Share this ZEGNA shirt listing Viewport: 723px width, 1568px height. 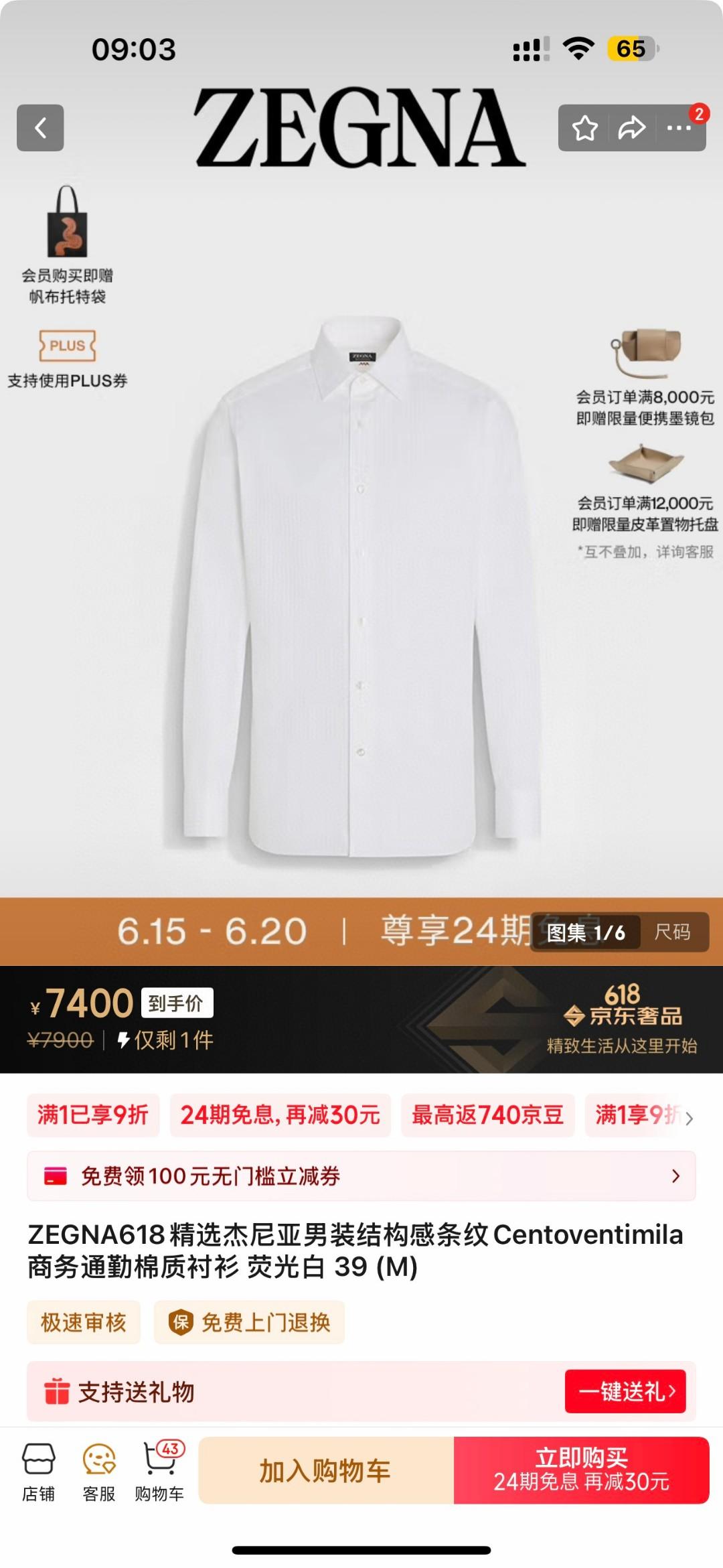[631, 127]
